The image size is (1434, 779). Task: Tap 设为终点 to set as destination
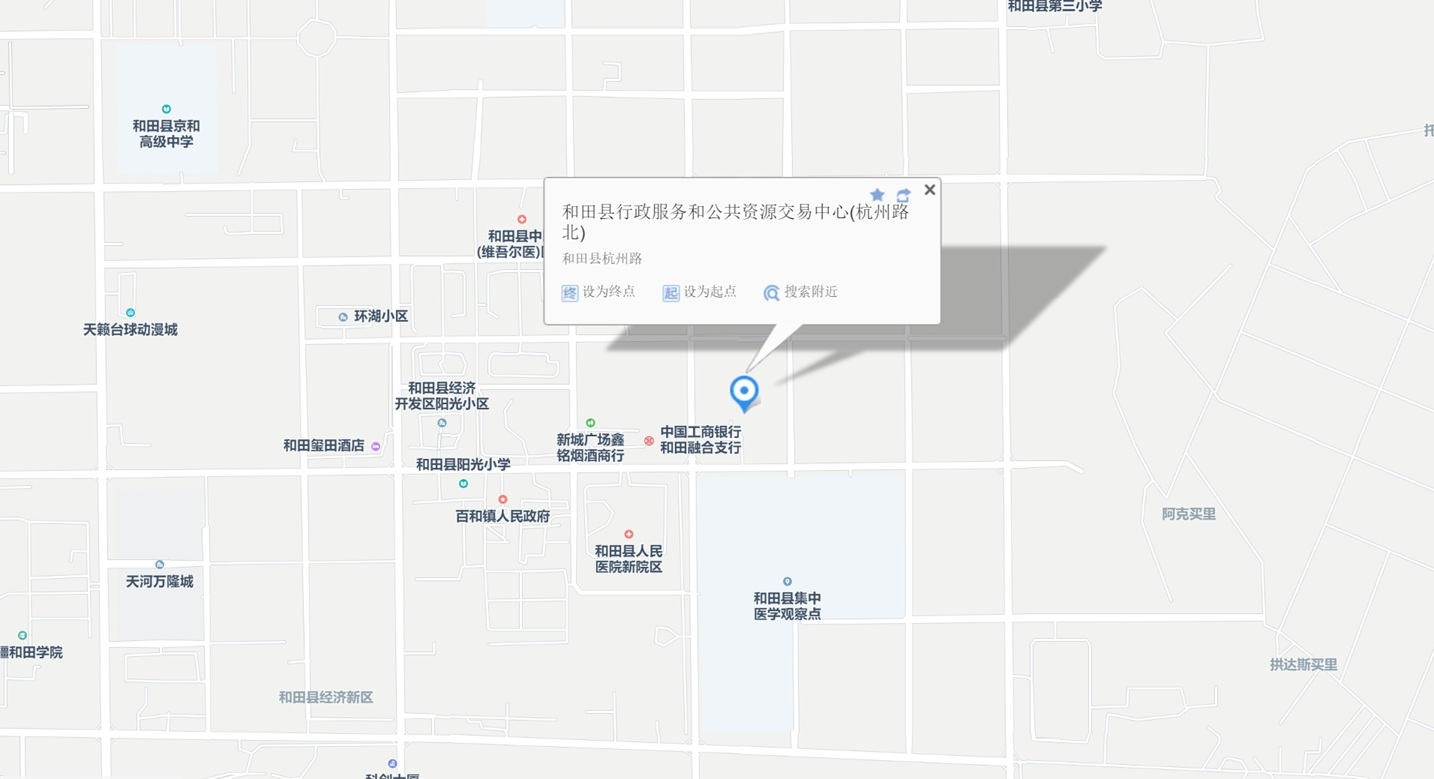click(x=598, y=292)
